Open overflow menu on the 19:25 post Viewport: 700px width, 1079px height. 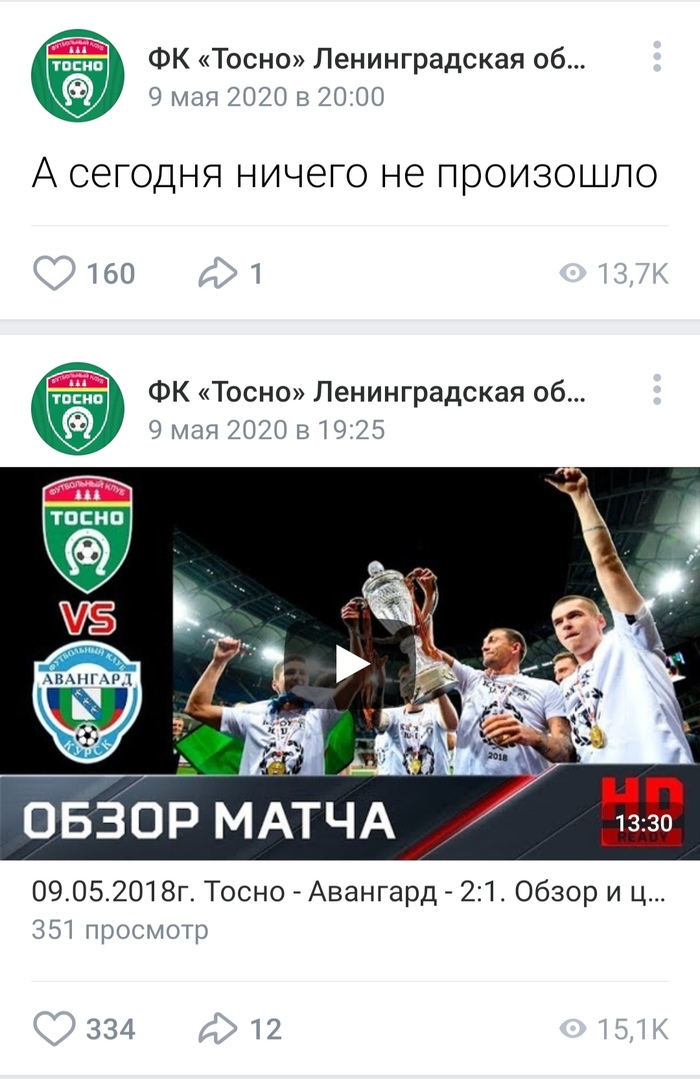(x=656, y=390)
